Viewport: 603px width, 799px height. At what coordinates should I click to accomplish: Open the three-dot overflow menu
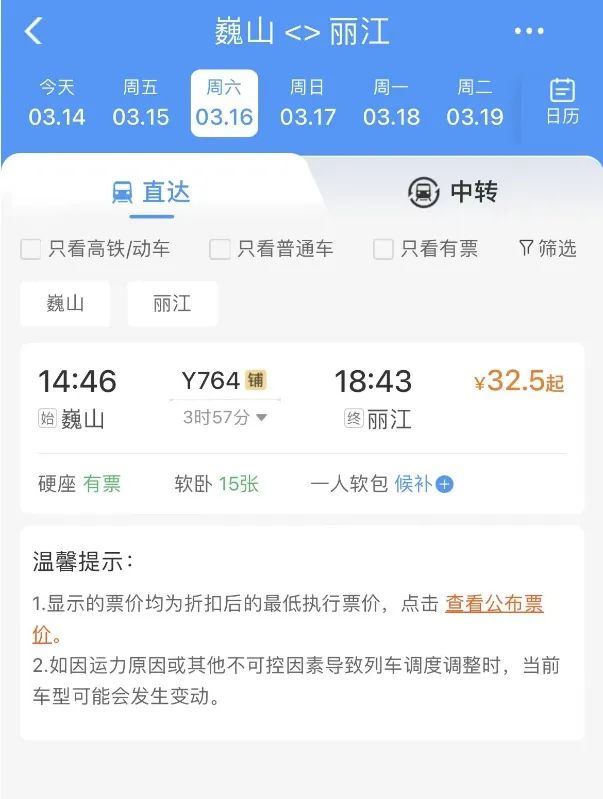[x=529, y=32]
